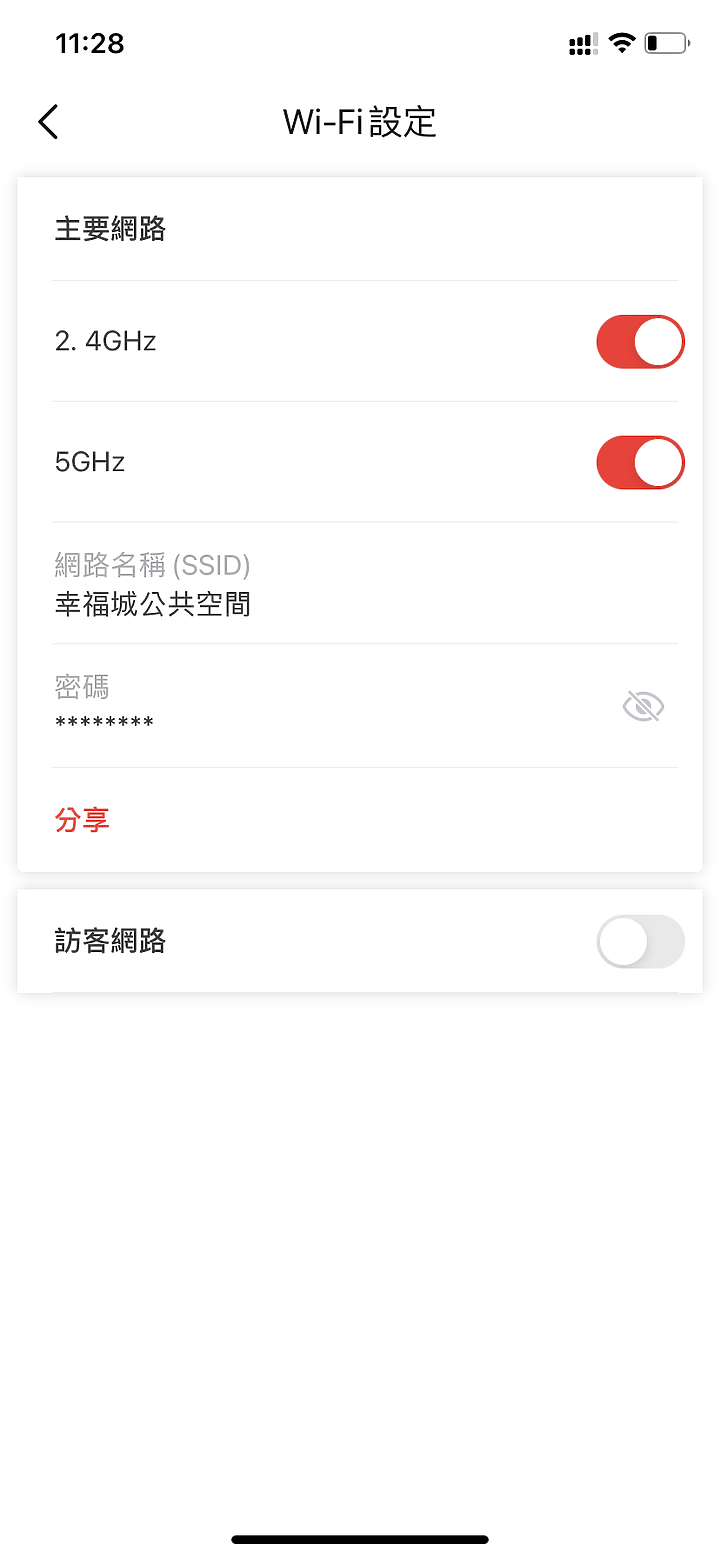720x1558 pixels.
Task: Tap the cellular signal bars icon
Action: point(581,42)
